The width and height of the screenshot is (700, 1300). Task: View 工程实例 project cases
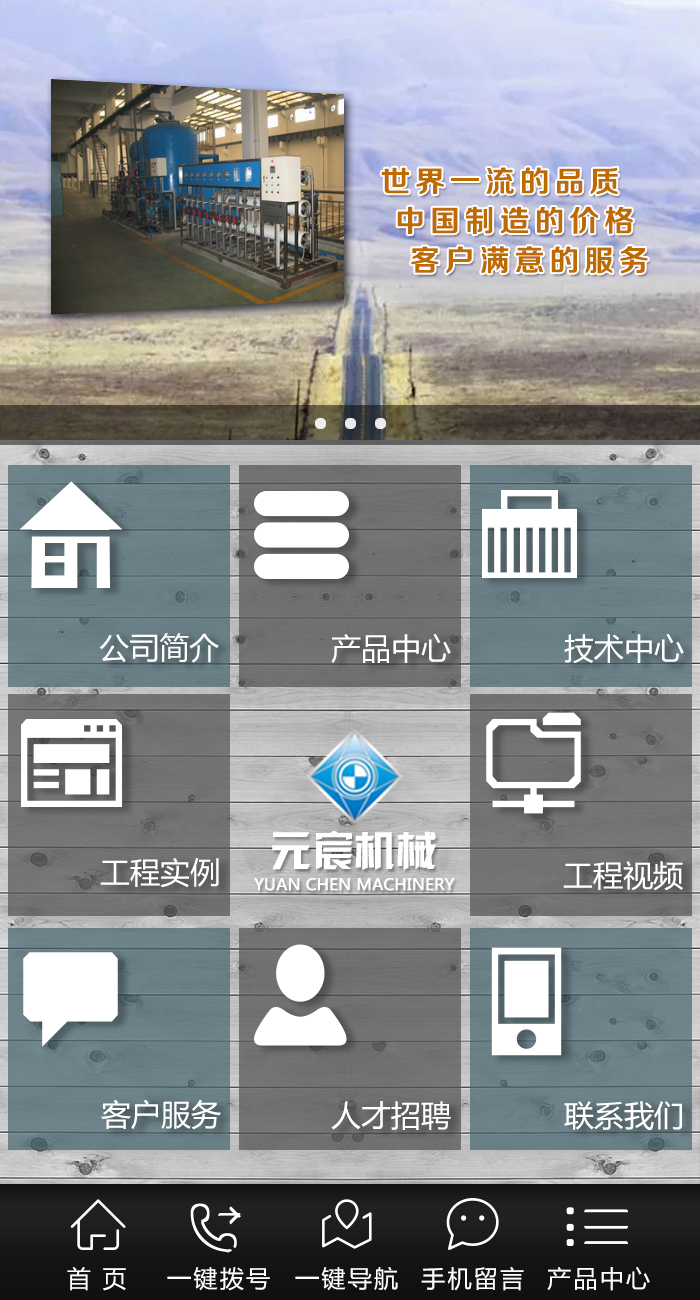pos(119,805)
